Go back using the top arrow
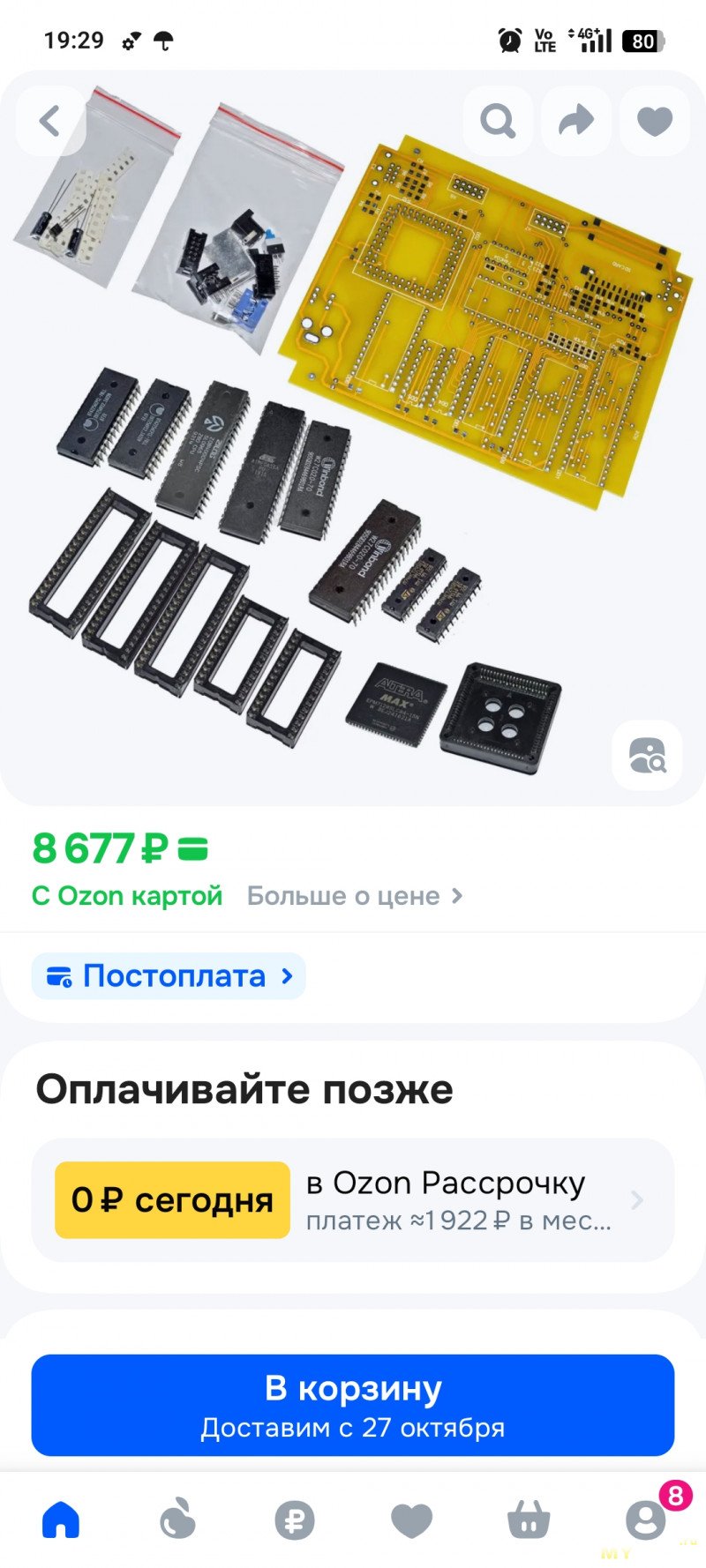This screenshot has width=706, height=1568. tap(50, 121)
